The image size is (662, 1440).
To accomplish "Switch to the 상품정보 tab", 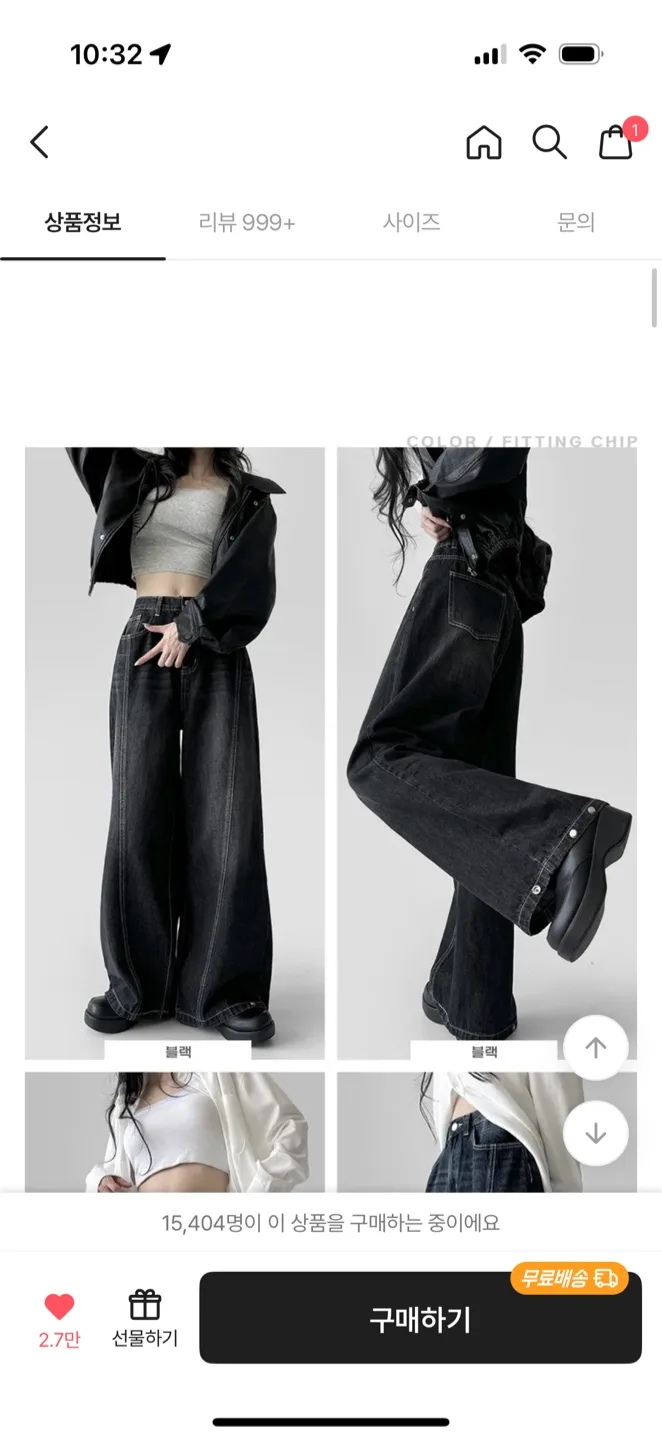I will (83, 223).
